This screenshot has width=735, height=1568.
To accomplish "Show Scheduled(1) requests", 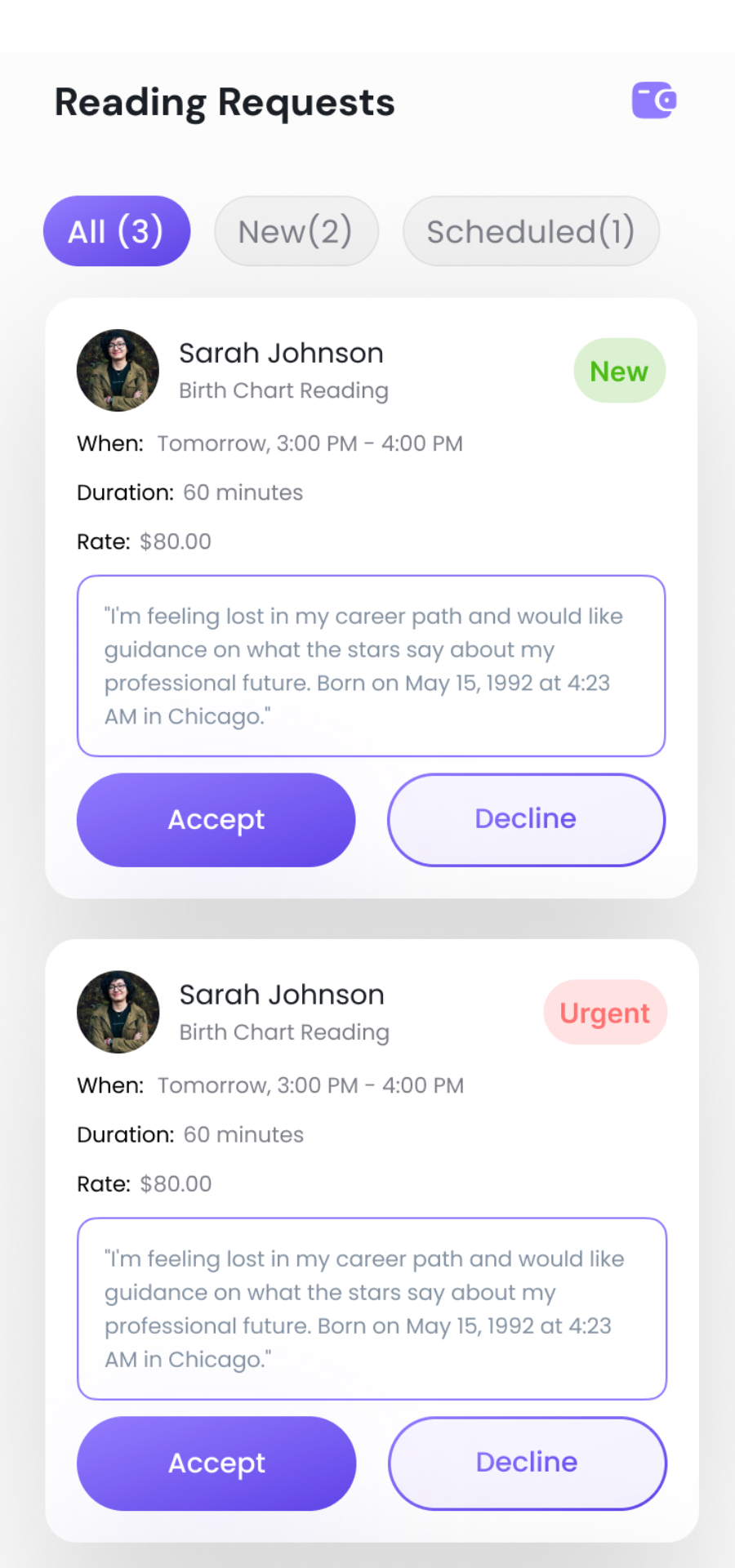I will [531, 231].
